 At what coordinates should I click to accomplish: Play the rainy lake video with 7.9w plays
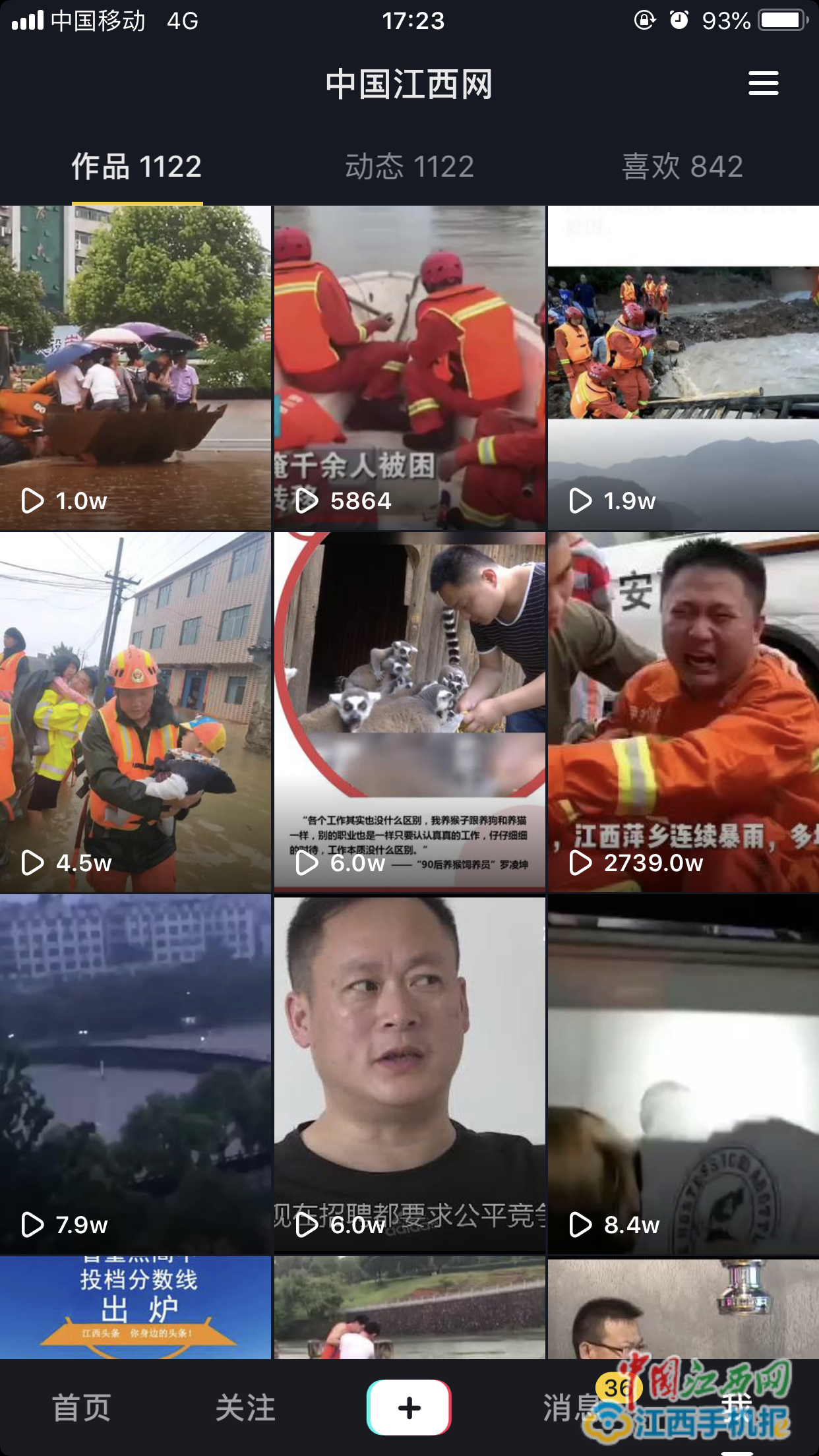coord(135,1074)
